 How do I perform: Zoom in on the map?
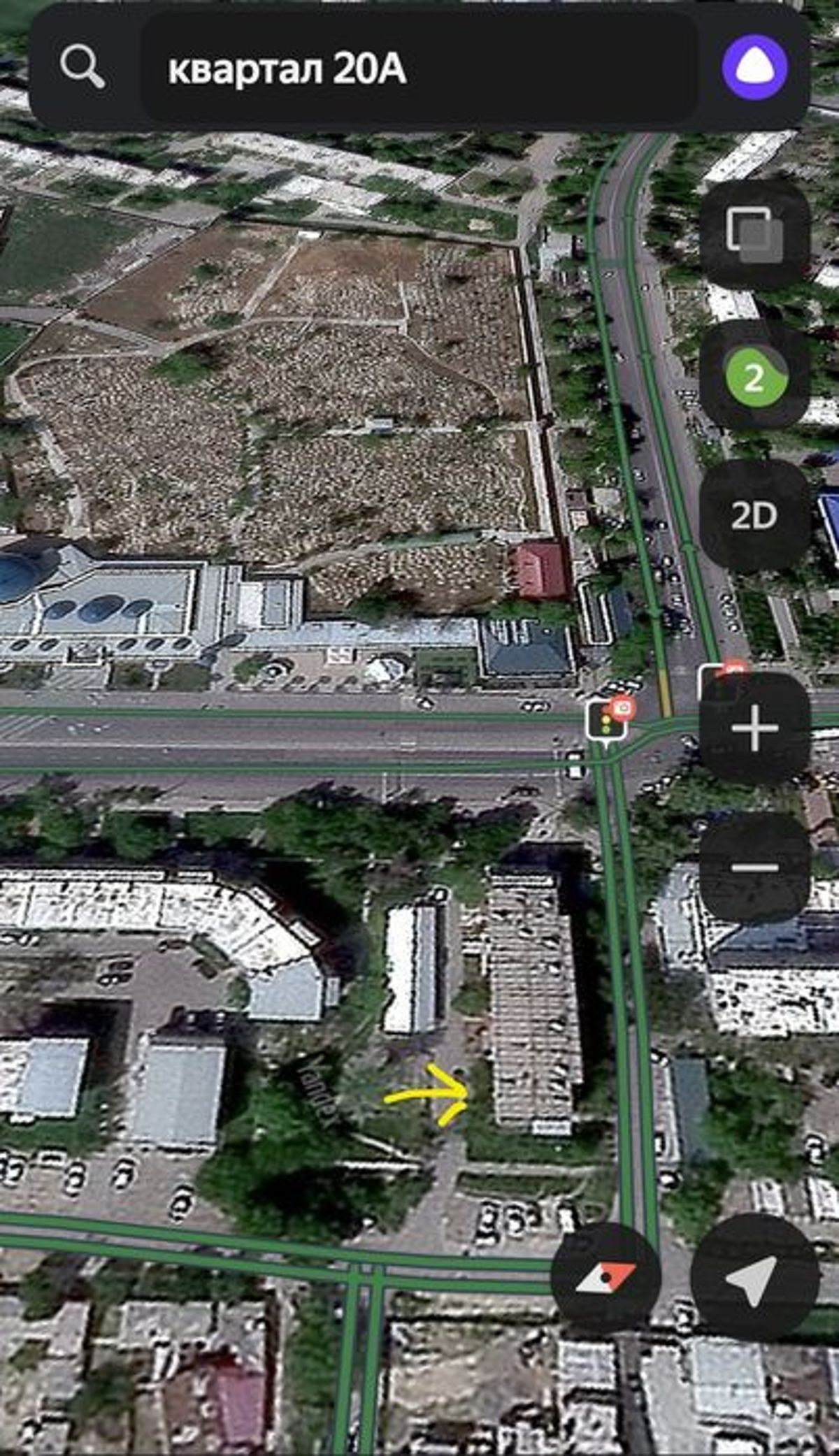754,728
